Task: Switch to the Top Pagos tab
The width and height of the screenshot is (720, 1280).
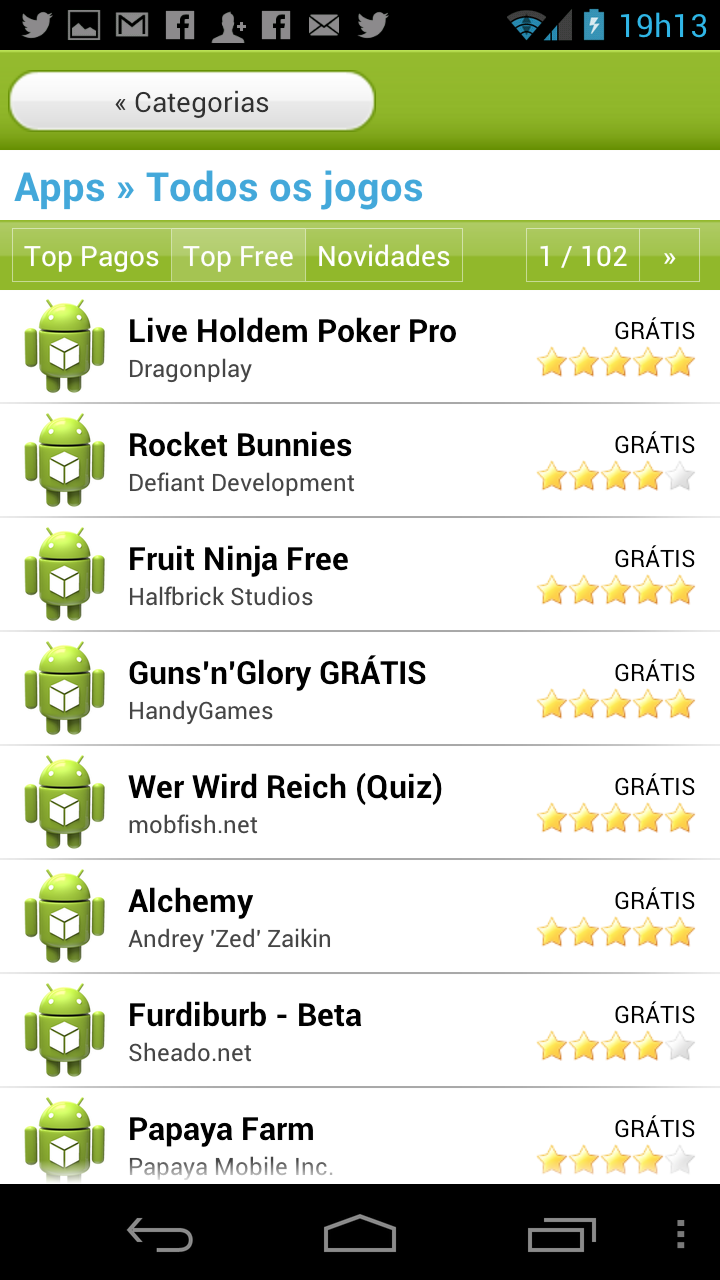Action: (x=92, y=256)
